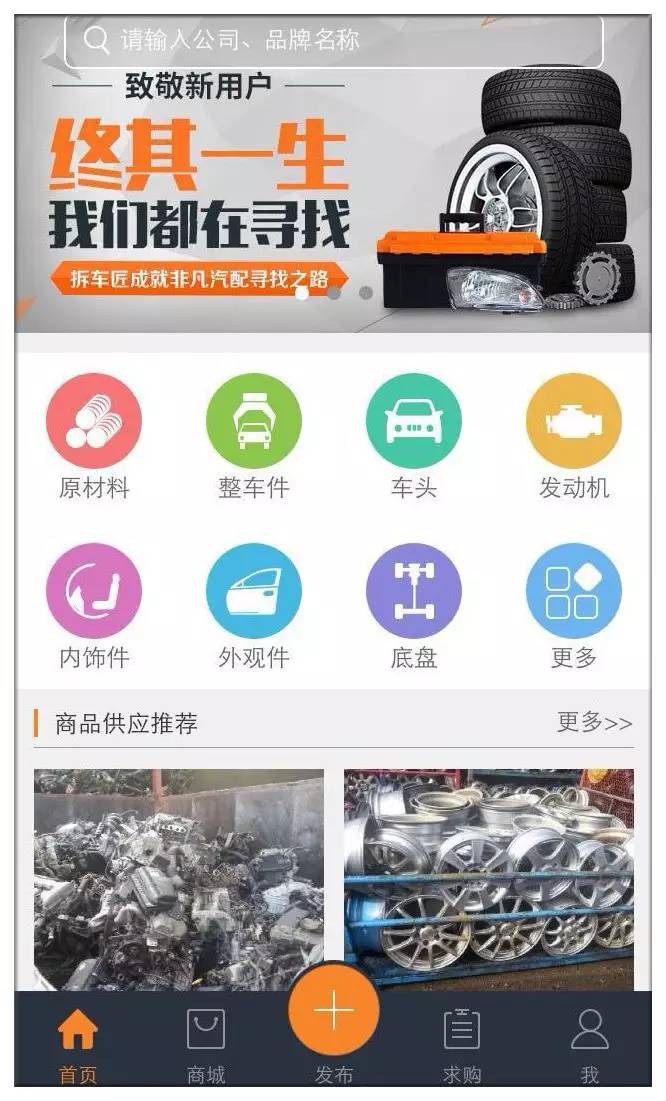Tap the company and brand search box
Image resolution: width=666 pixels, height=1101 pixels.
click(x=333, y=41)
